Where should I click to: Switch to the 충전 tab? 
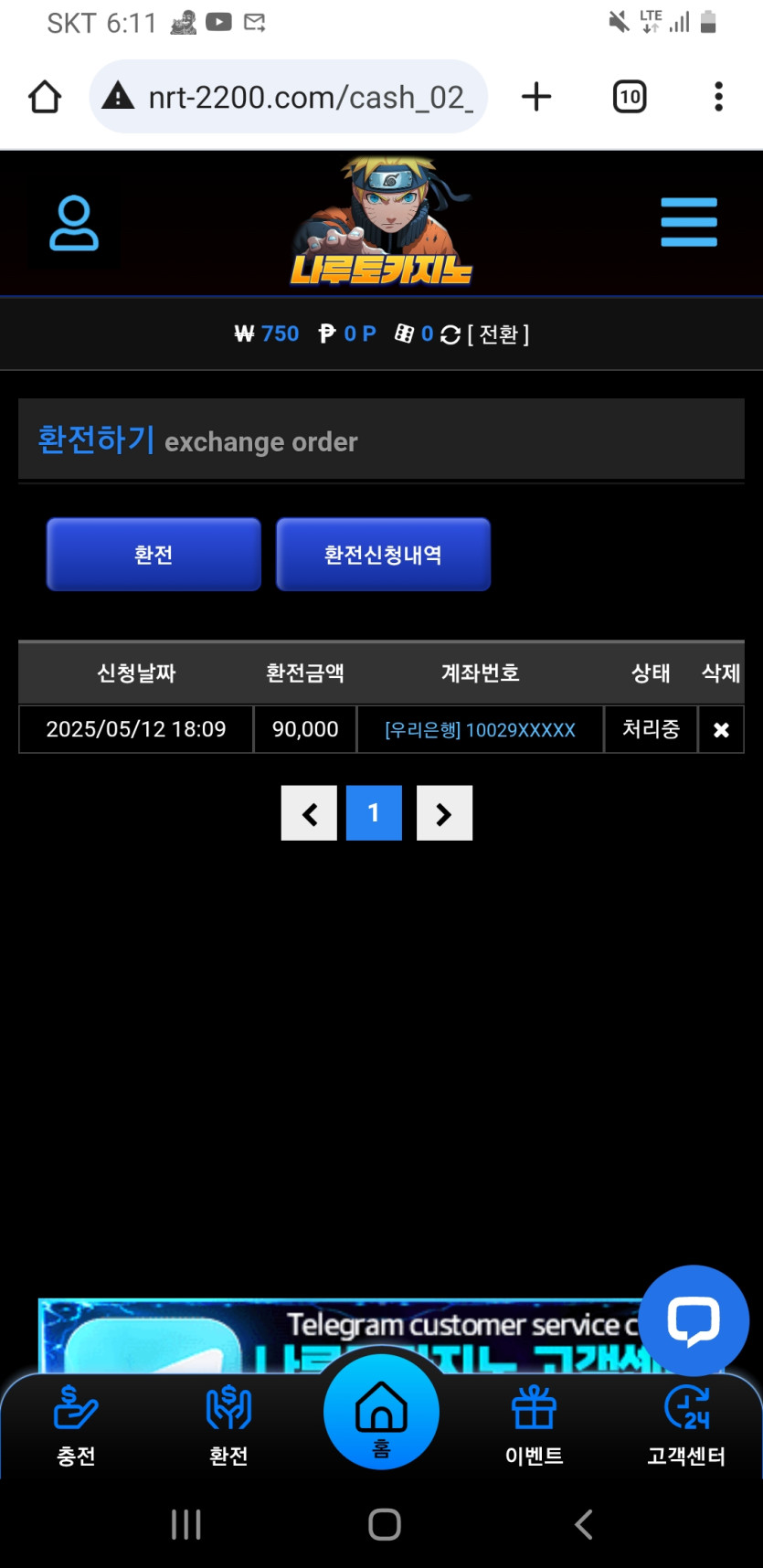pos(76,1425)
